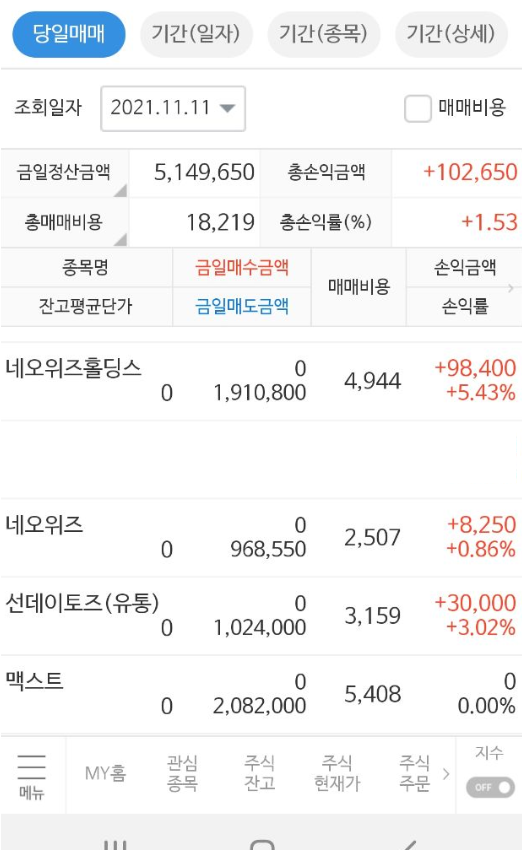Go to MY홈
The height and width of the screenshot is (850, 522).
tap(105, 773)
